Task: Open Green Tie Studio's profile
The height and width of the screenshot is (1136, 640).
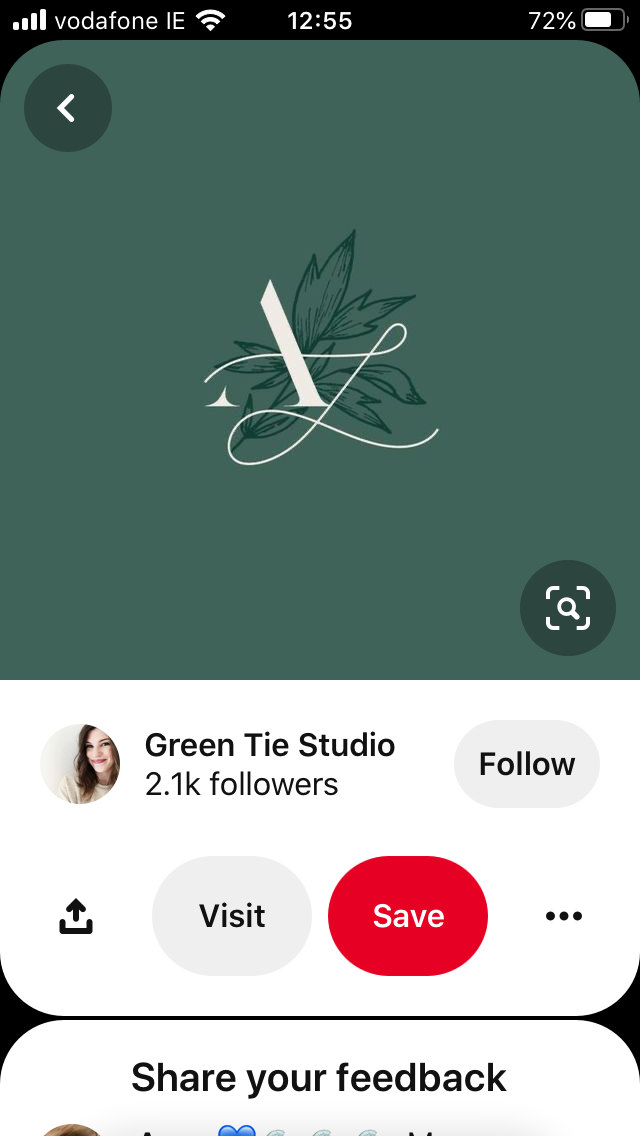Action: (269, 764)
